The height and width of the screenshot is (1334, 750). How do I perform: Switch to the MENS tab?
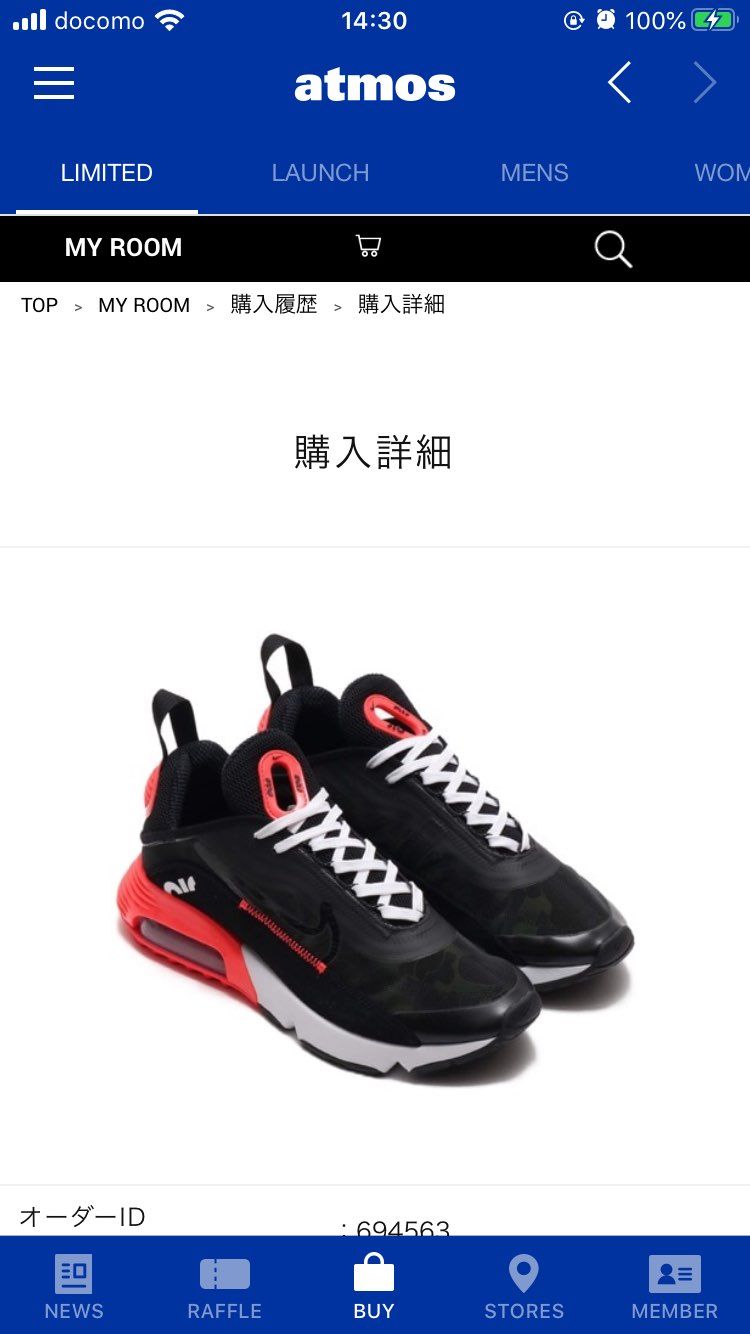pos(534,173)
